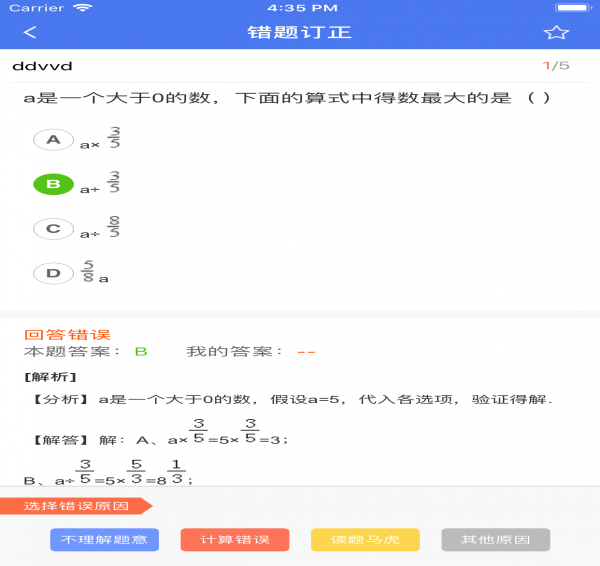Pick answer option D

coord(54,273)
